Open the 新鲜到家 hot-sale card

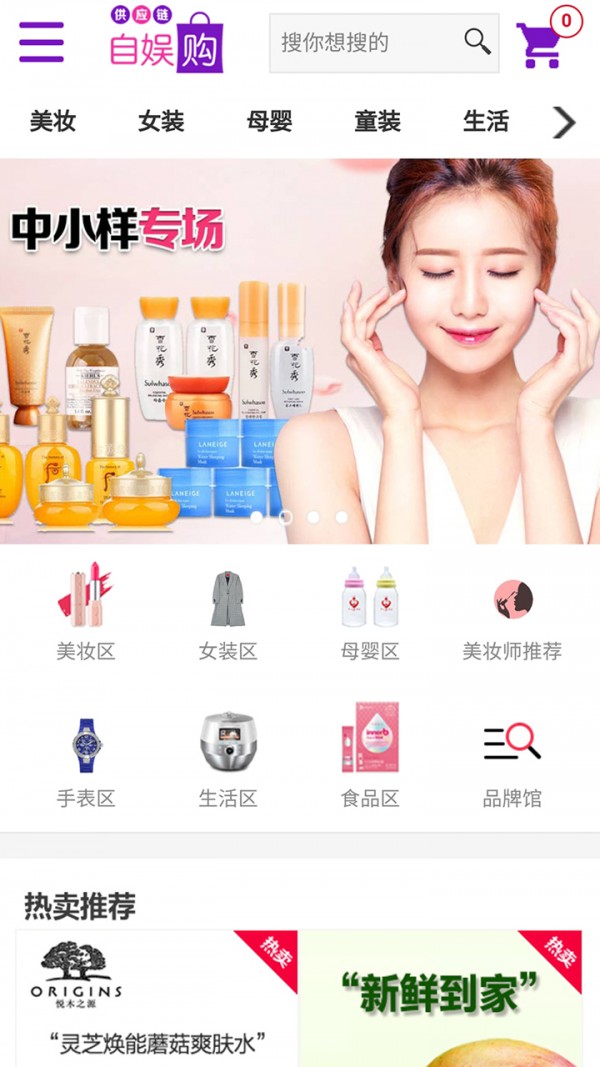coord(440,1000)
